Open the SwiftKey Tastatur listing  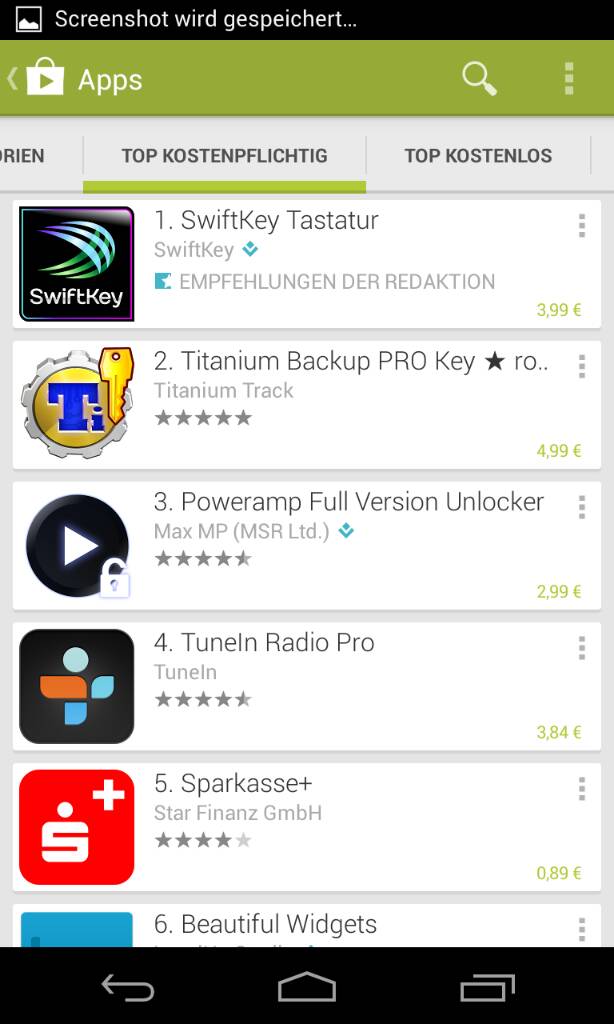pos(306,264)
